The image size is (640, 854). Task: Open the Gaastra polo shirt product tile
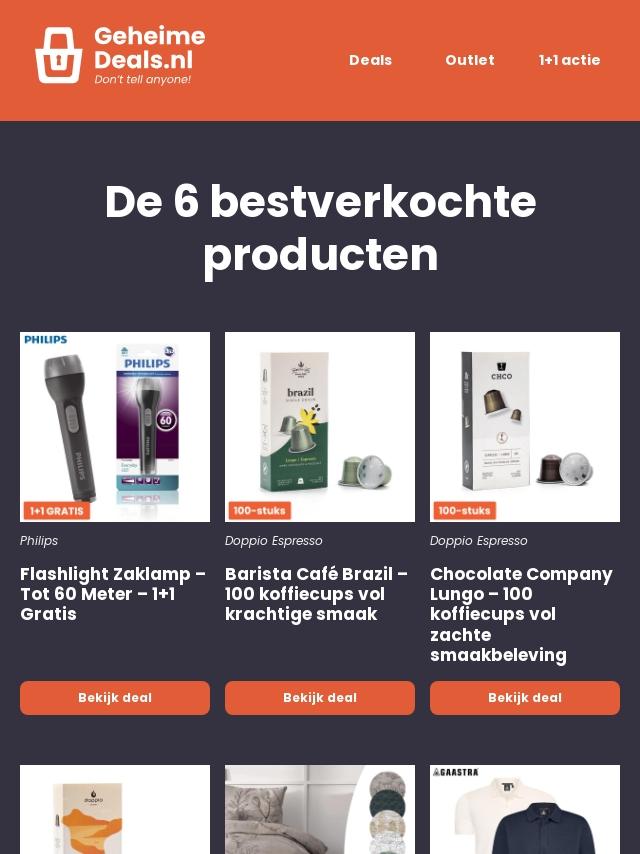[x=525, y=810]
